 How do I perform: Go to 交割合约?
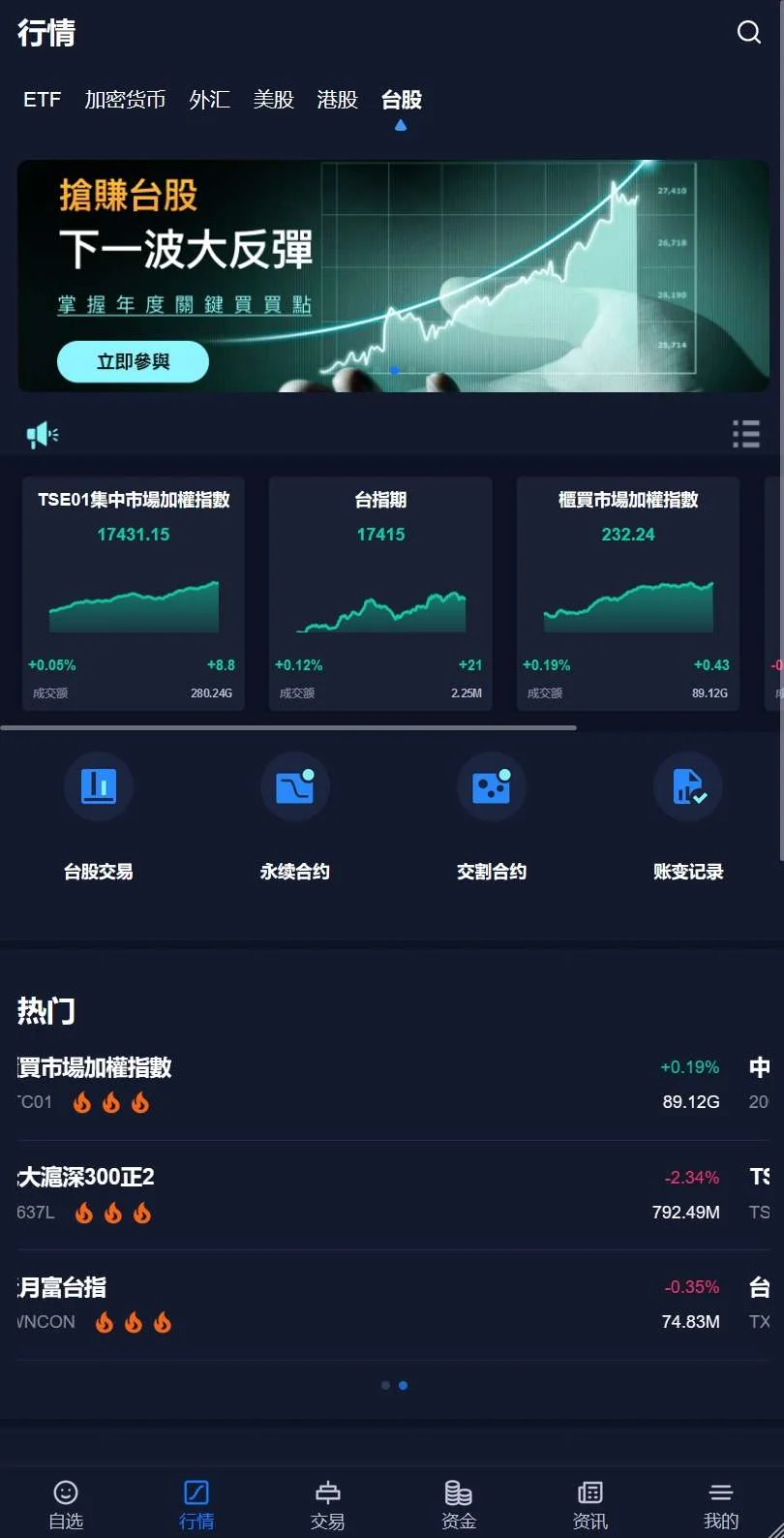click(x=491, y=815)
